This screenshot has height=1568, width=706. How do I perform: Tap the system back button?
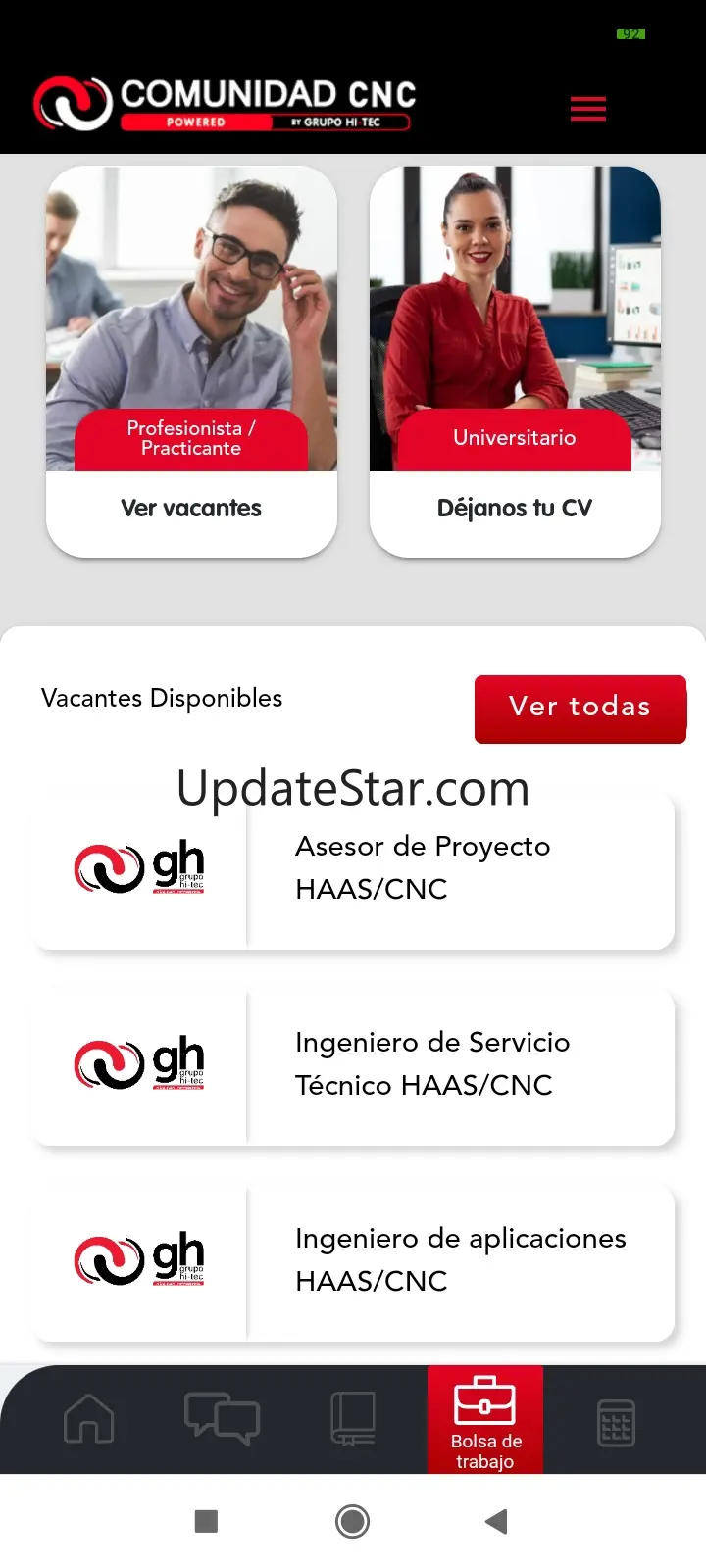coord(497,1521)
